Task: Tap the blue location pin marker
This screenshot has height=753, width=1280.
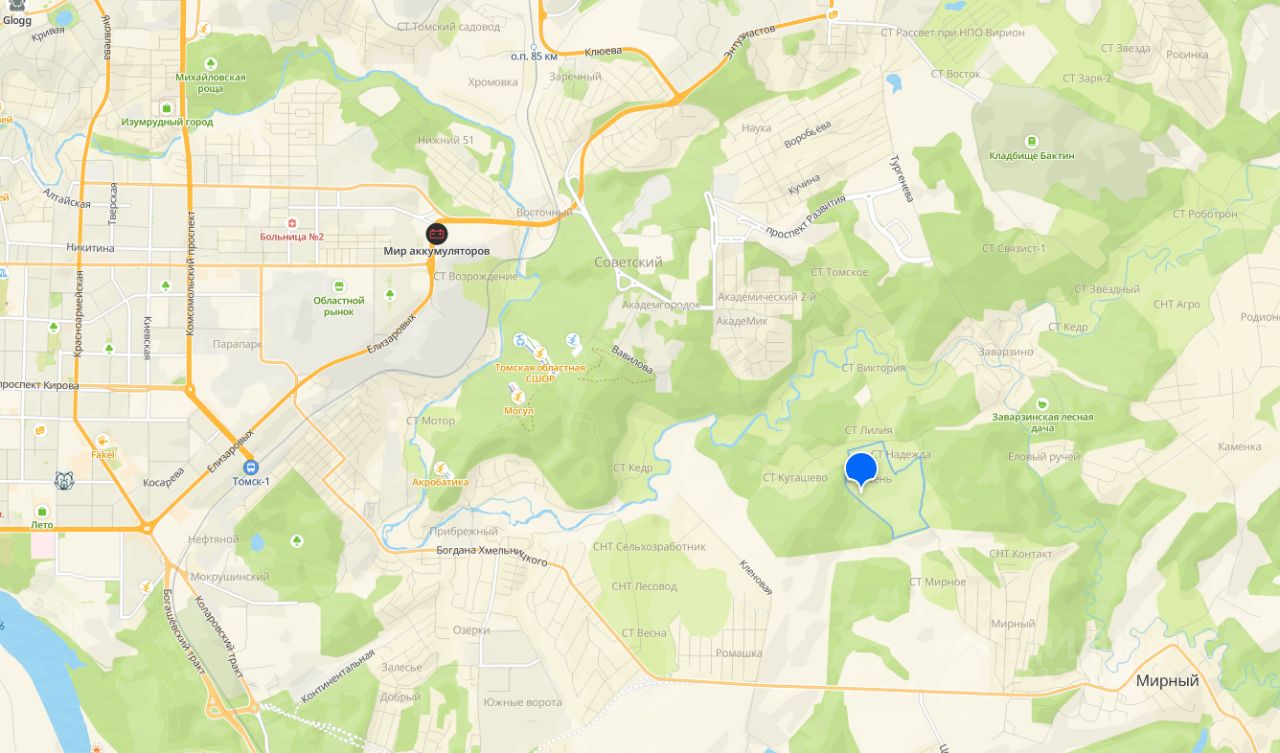Action: (x=861, y=470)
